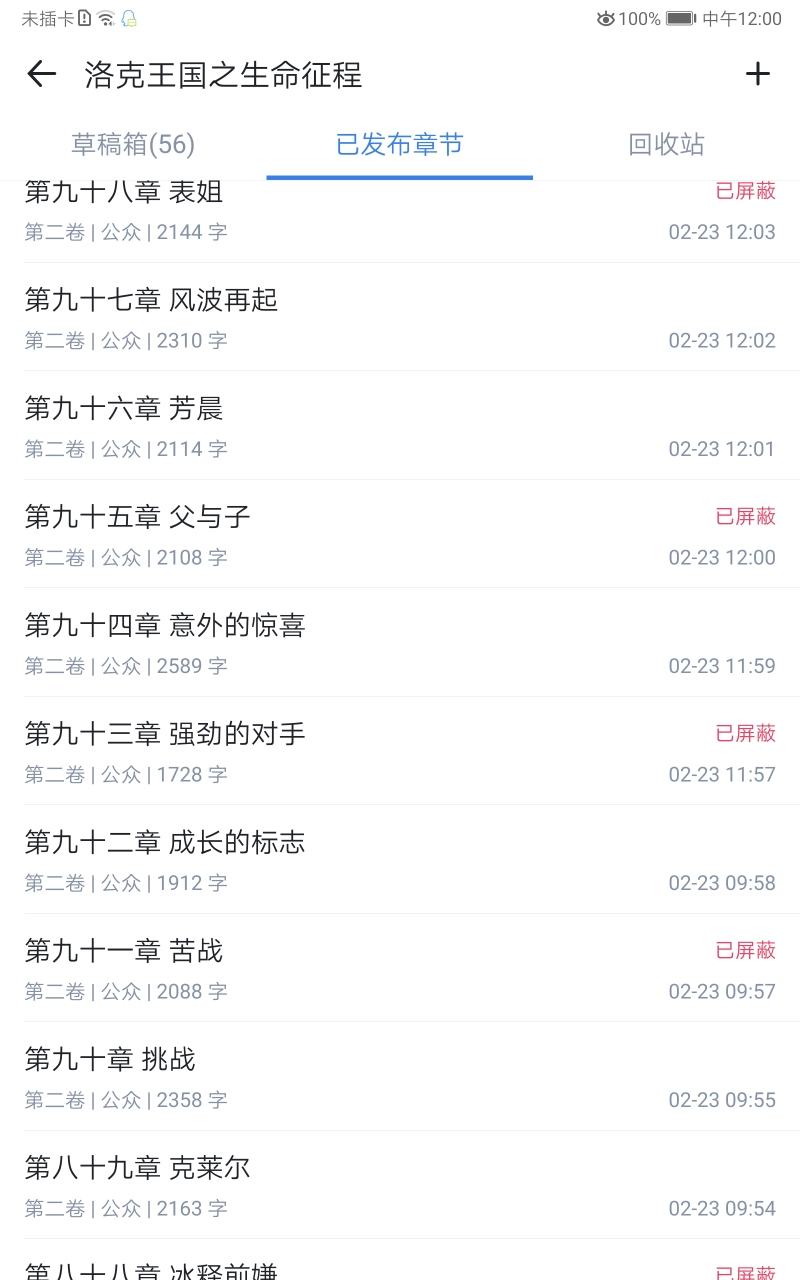The image size is (800, 1280).
Task: Select chapter 第九十四章 意外的惊喜
Action: (165, 626)
